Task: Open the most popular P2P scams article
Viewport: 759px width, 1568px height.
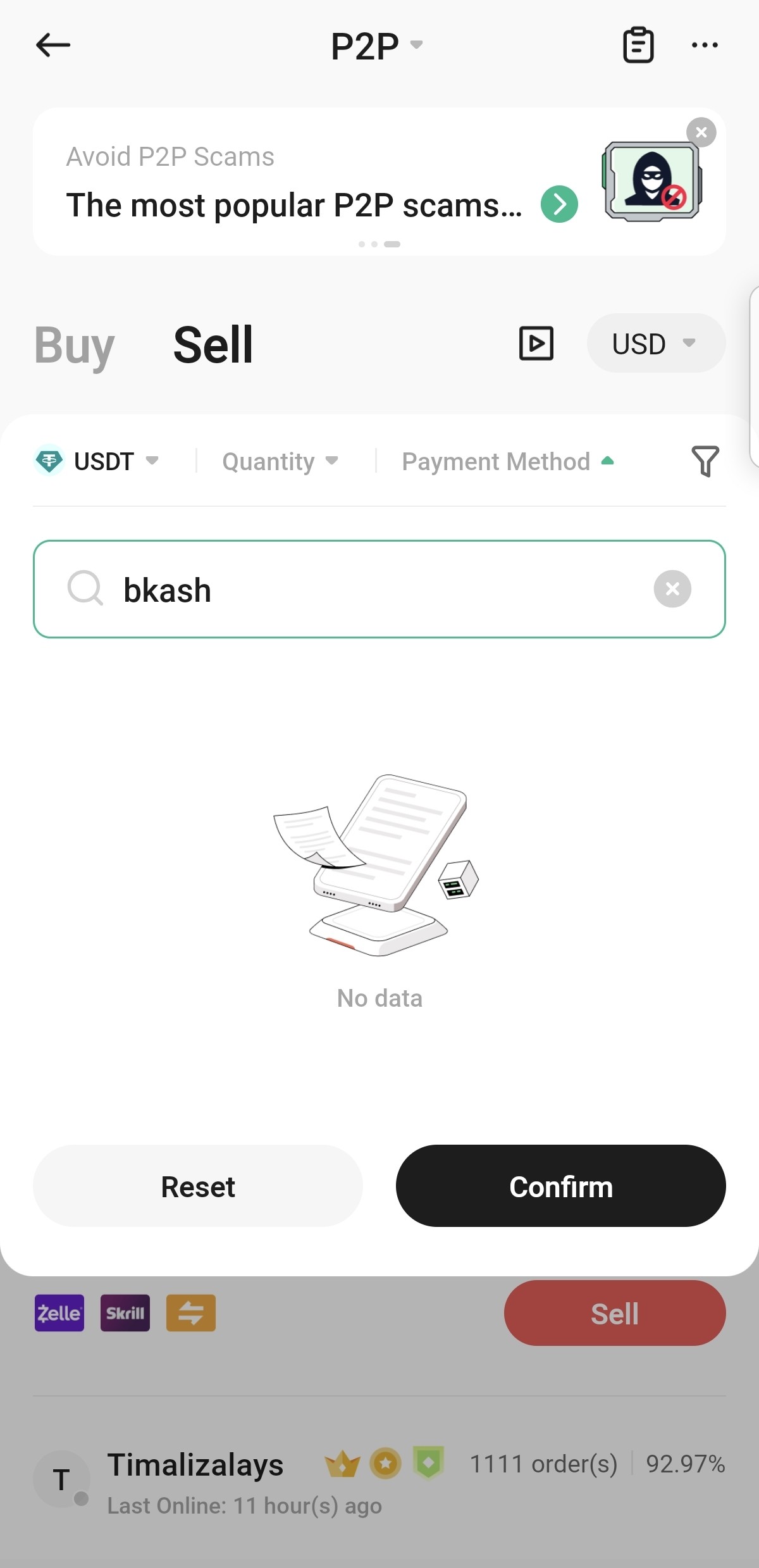Action: click(x=559, y=204)
